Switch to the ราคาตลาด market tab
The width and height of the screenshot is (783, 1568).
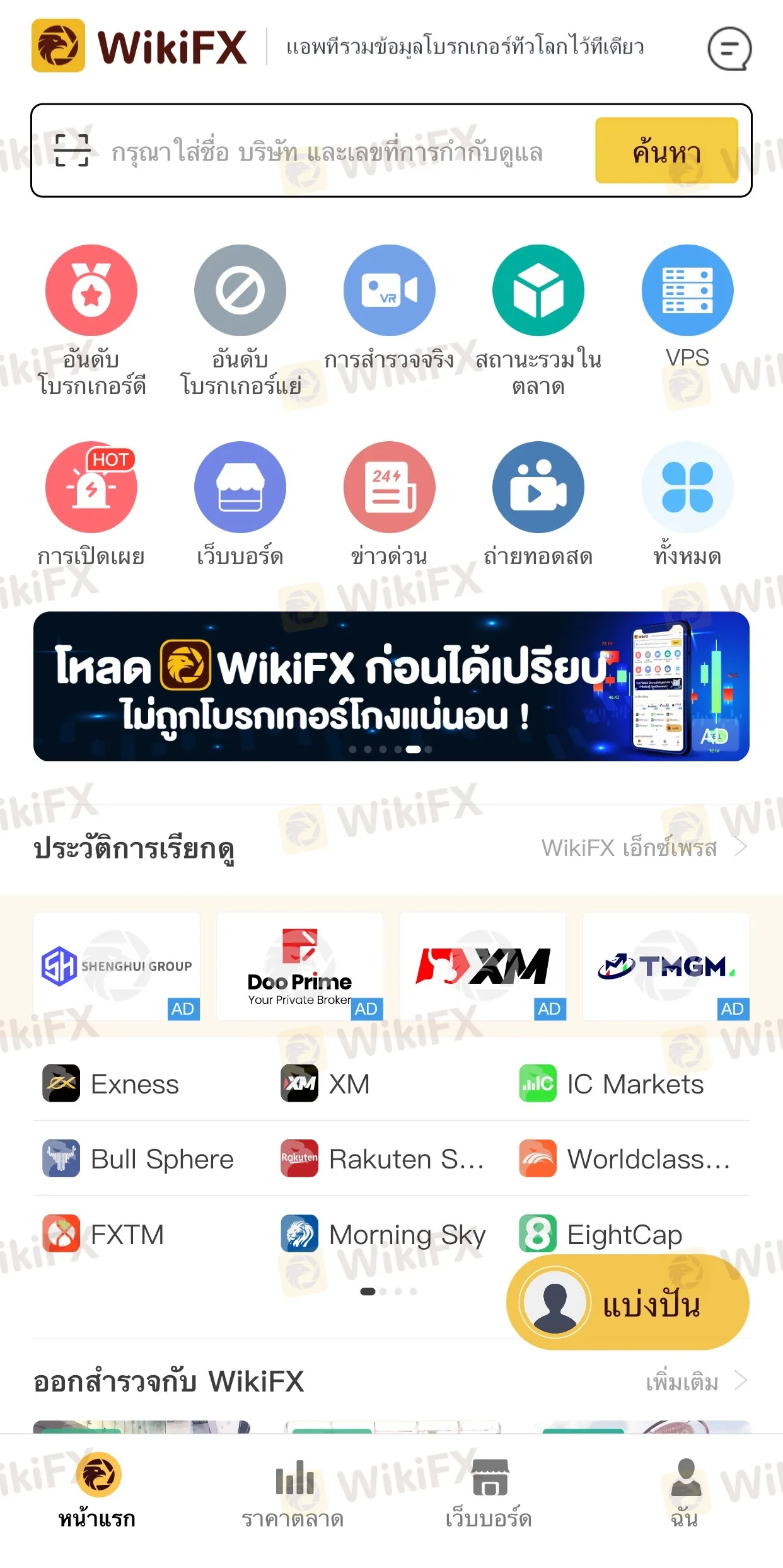coord(293,1491)
